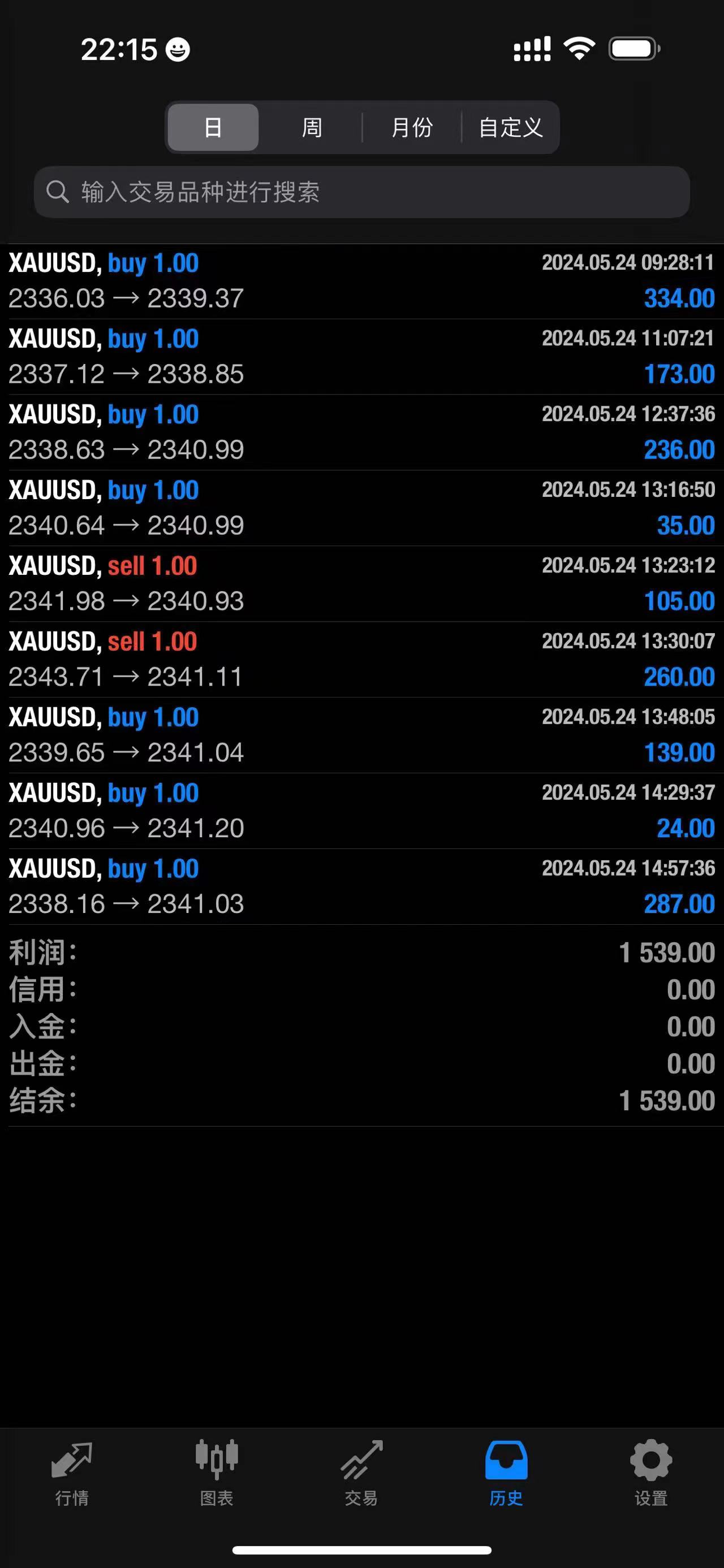Open the XAUUSD sell trade closed at 13:30:07
Screen dimensions: 724x1568
coord(361,659)
